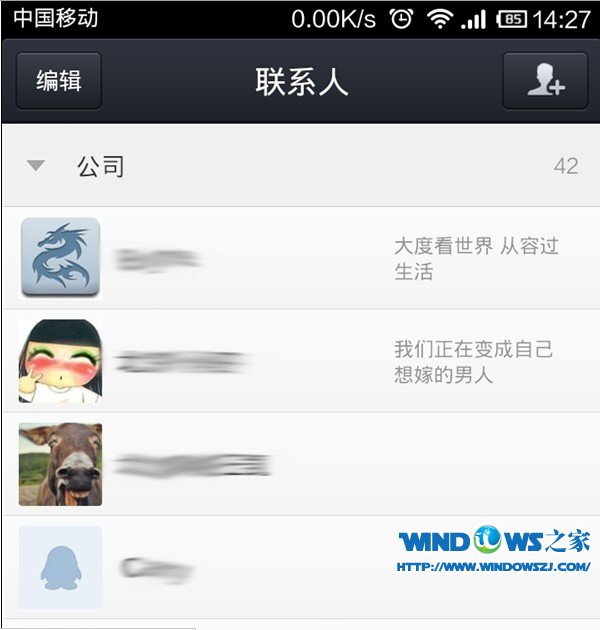Open the contact with donkey avatar
The width and height of the screenshot is (600, 630).
[300, 464]
